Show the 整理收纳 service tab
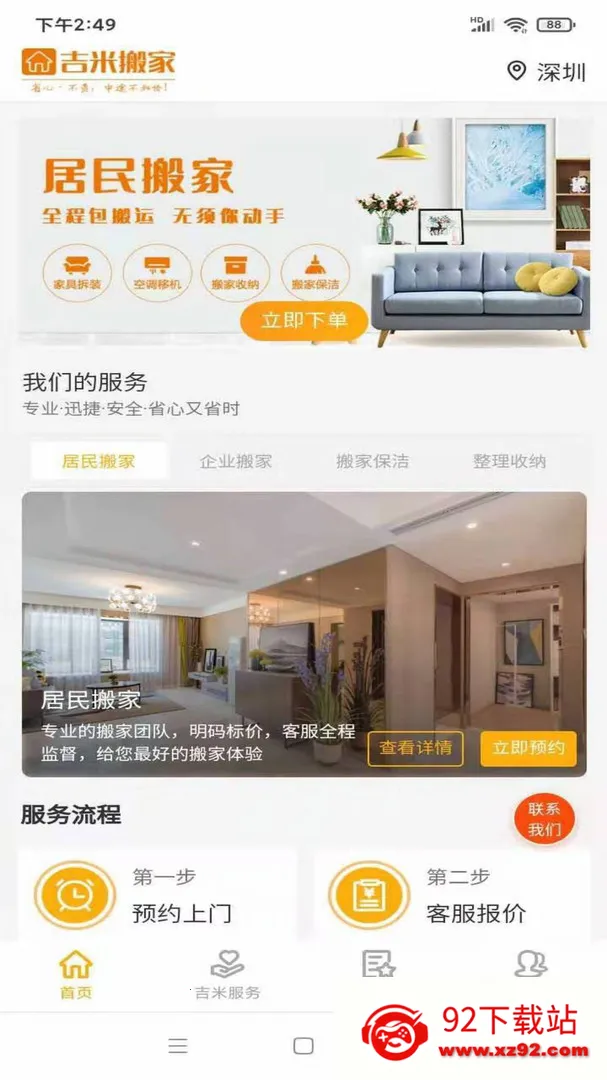Viewport: 607px width, 1080px height. 509,462
